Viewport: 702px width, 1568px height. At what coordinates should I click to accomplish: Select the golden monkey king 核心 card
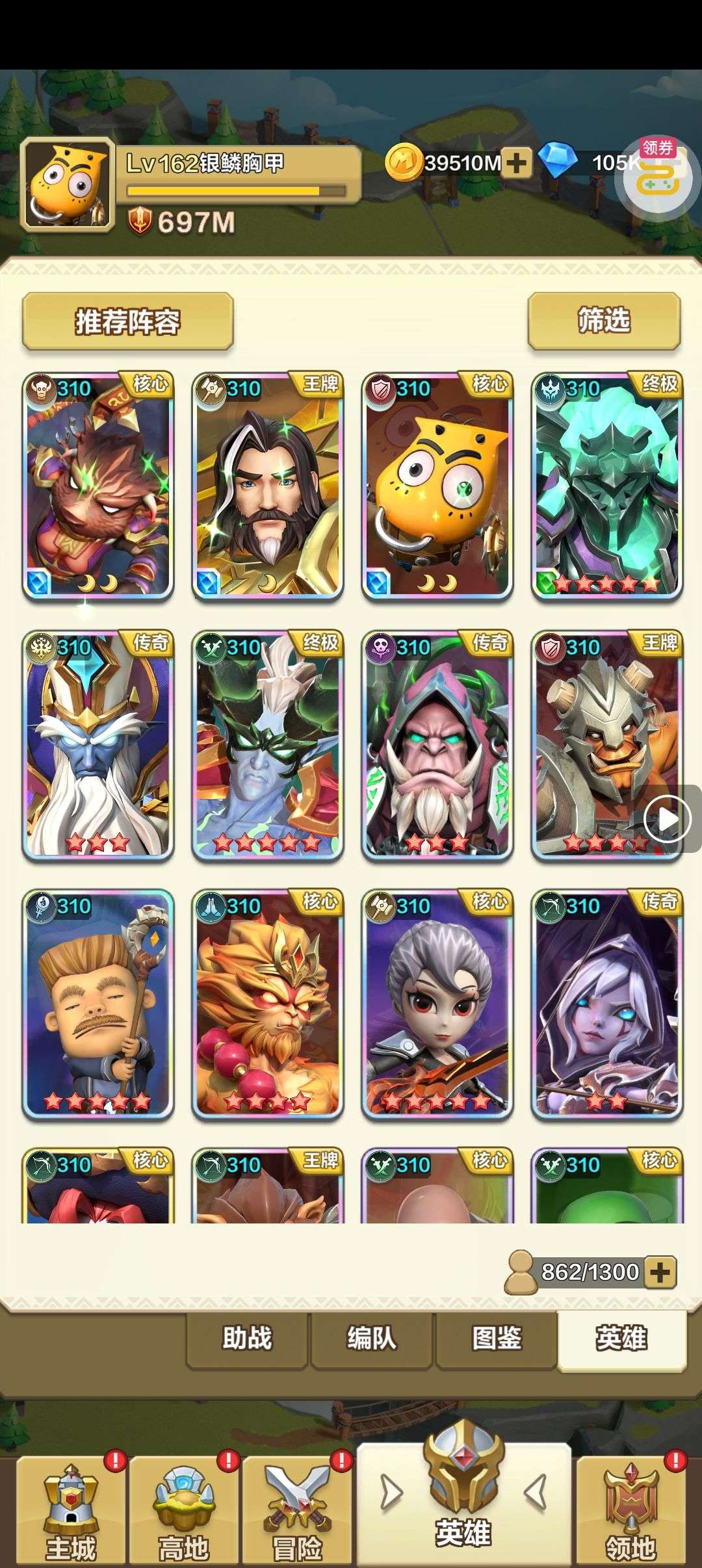coord(268,1004)
